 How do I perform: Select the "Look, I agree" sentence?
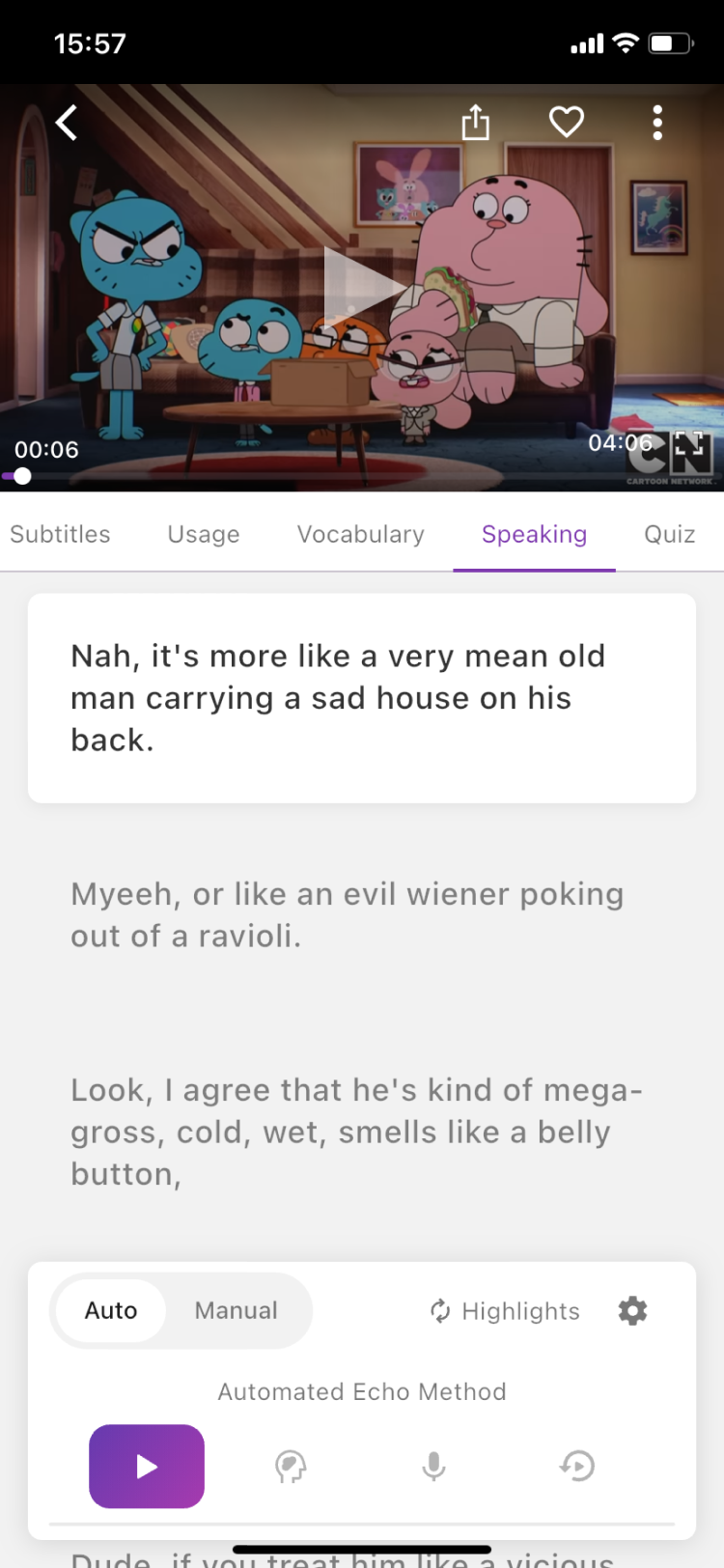pos(357,1132)
